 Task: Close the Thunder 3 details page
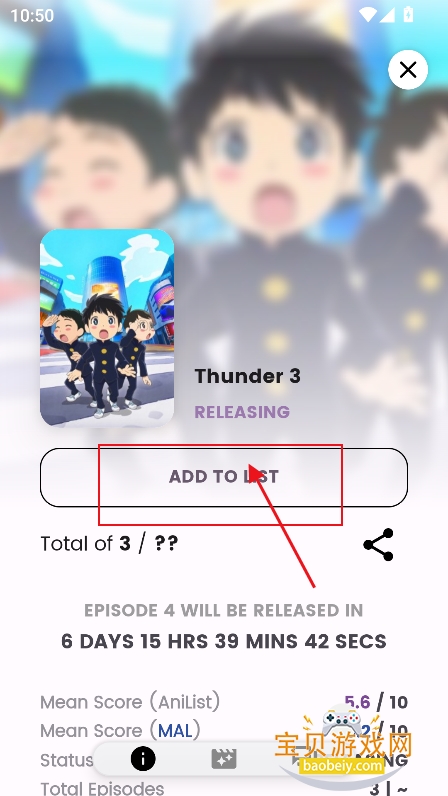coord(408,70)
